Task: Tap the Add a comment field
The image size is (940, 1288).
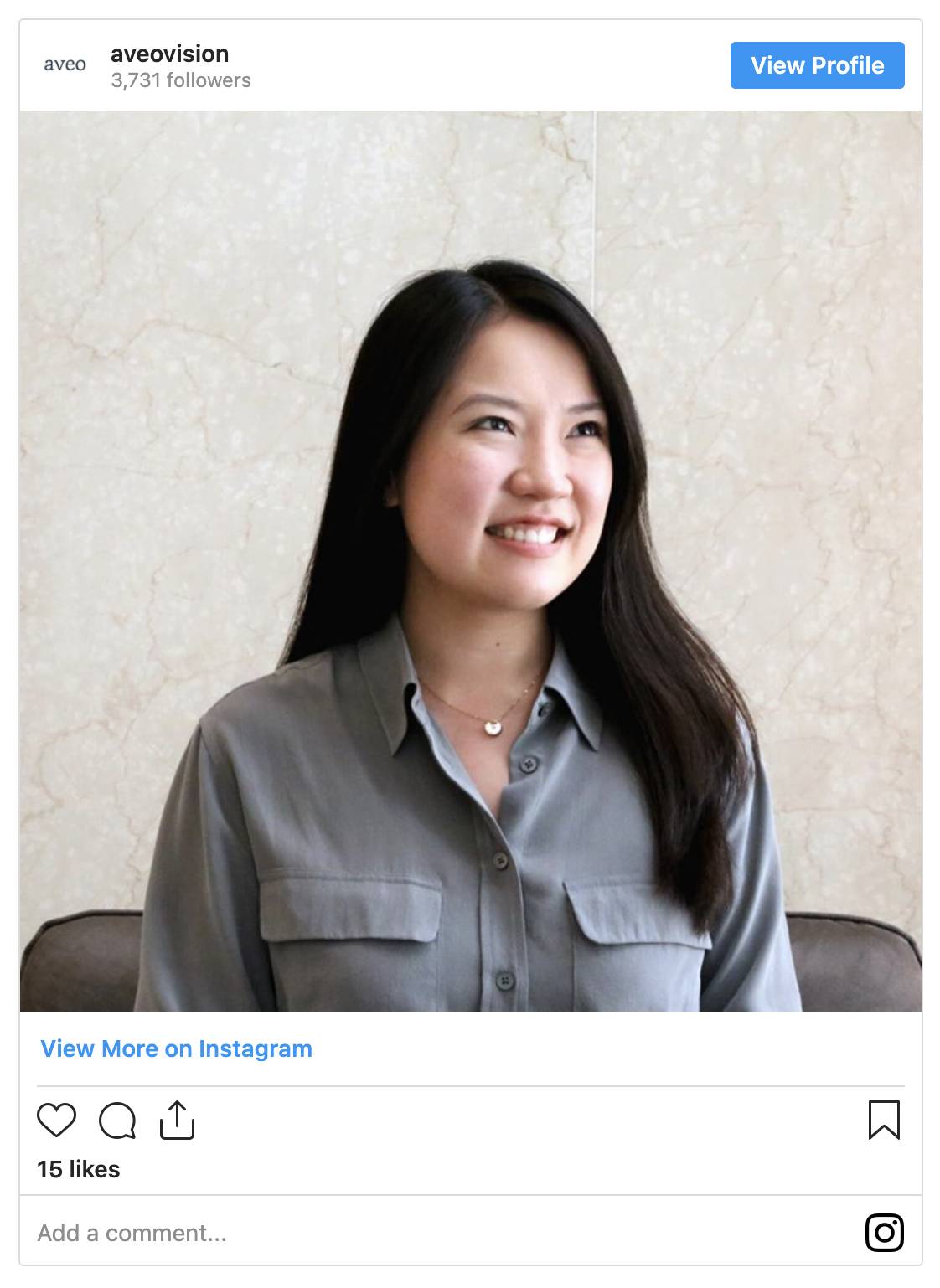Action: [x=335, y=1233]
